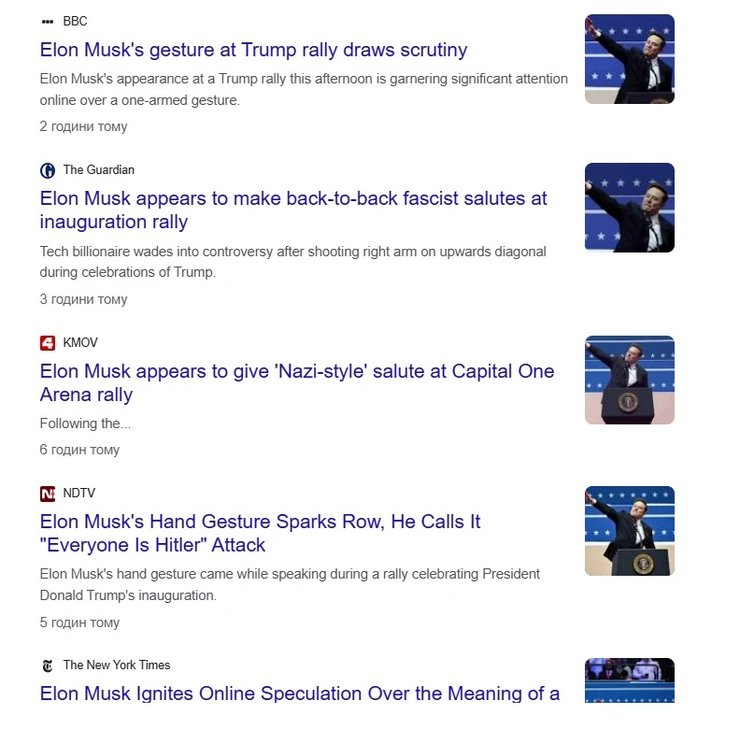
Task: Open KMOV headline about Capital One Arena rally
Action: 296,383
